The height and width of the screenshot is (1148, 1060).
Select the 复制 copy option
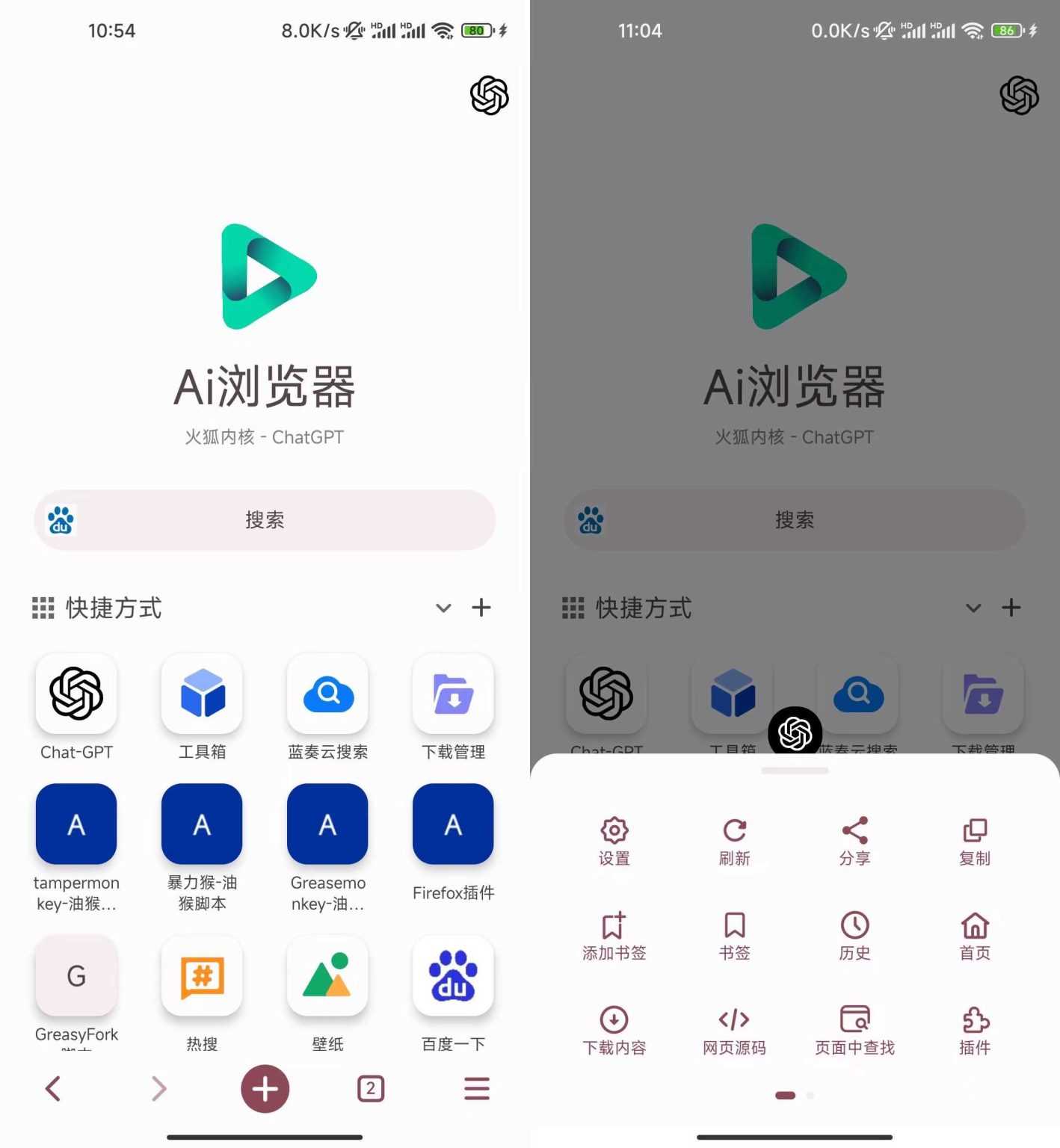coord(975,841)
